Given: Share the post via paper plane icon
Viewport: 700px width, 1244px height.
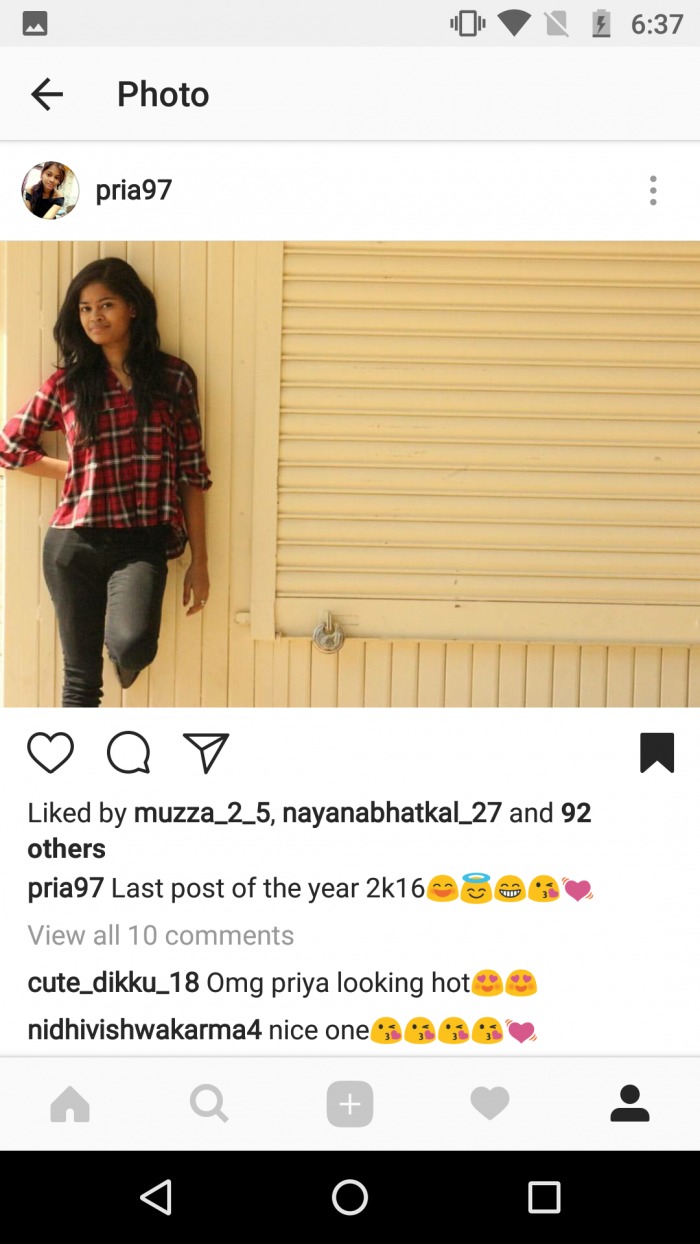Looking at the screenshot, I should point(206,753).
